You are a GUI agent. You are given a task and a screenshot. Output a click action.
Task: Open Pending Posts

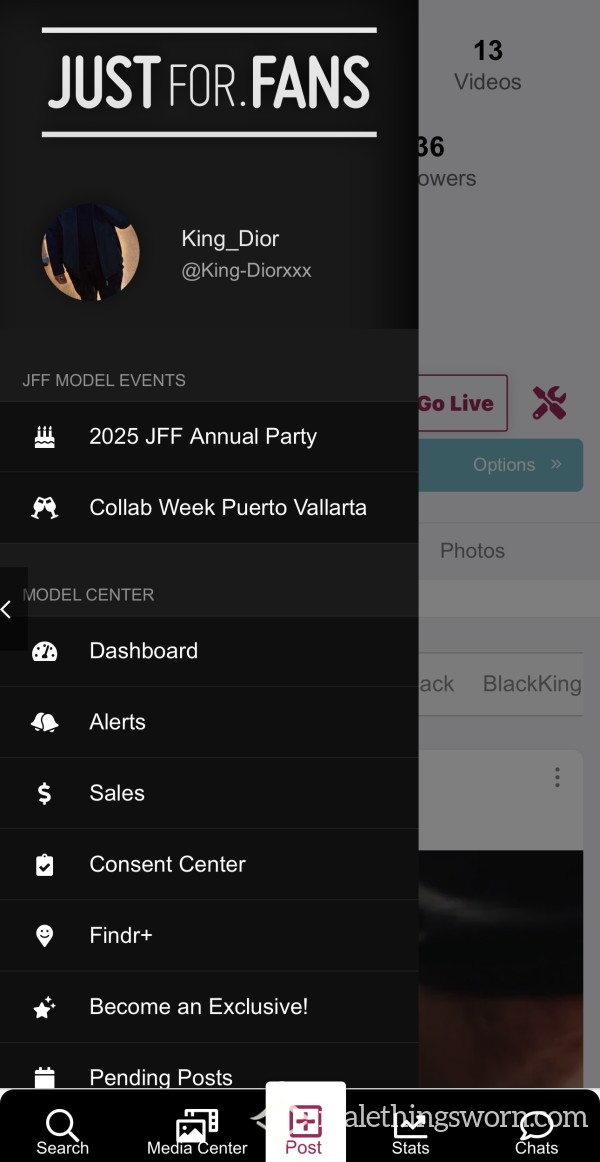209,1067
